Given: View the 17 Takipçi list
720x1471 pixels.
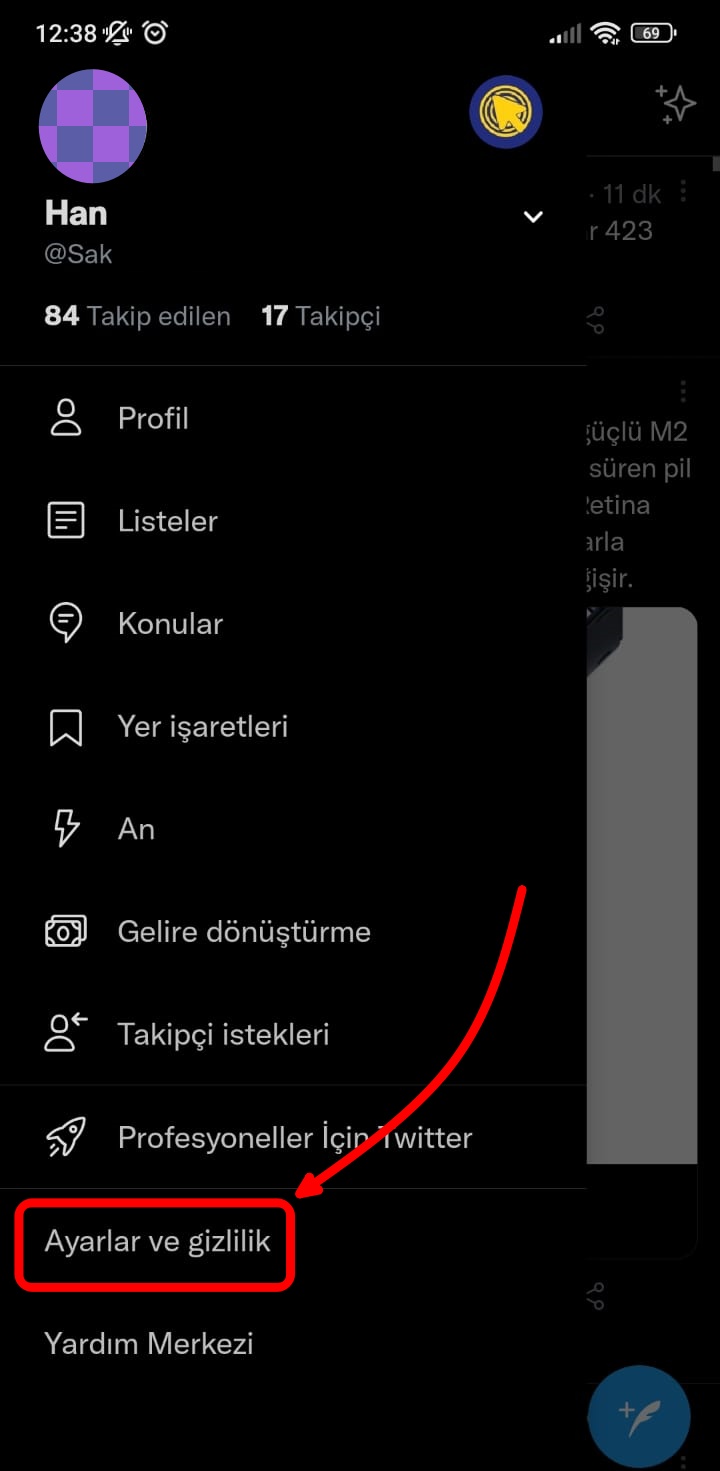Looking at the screenshot, I should pos(320,316).
